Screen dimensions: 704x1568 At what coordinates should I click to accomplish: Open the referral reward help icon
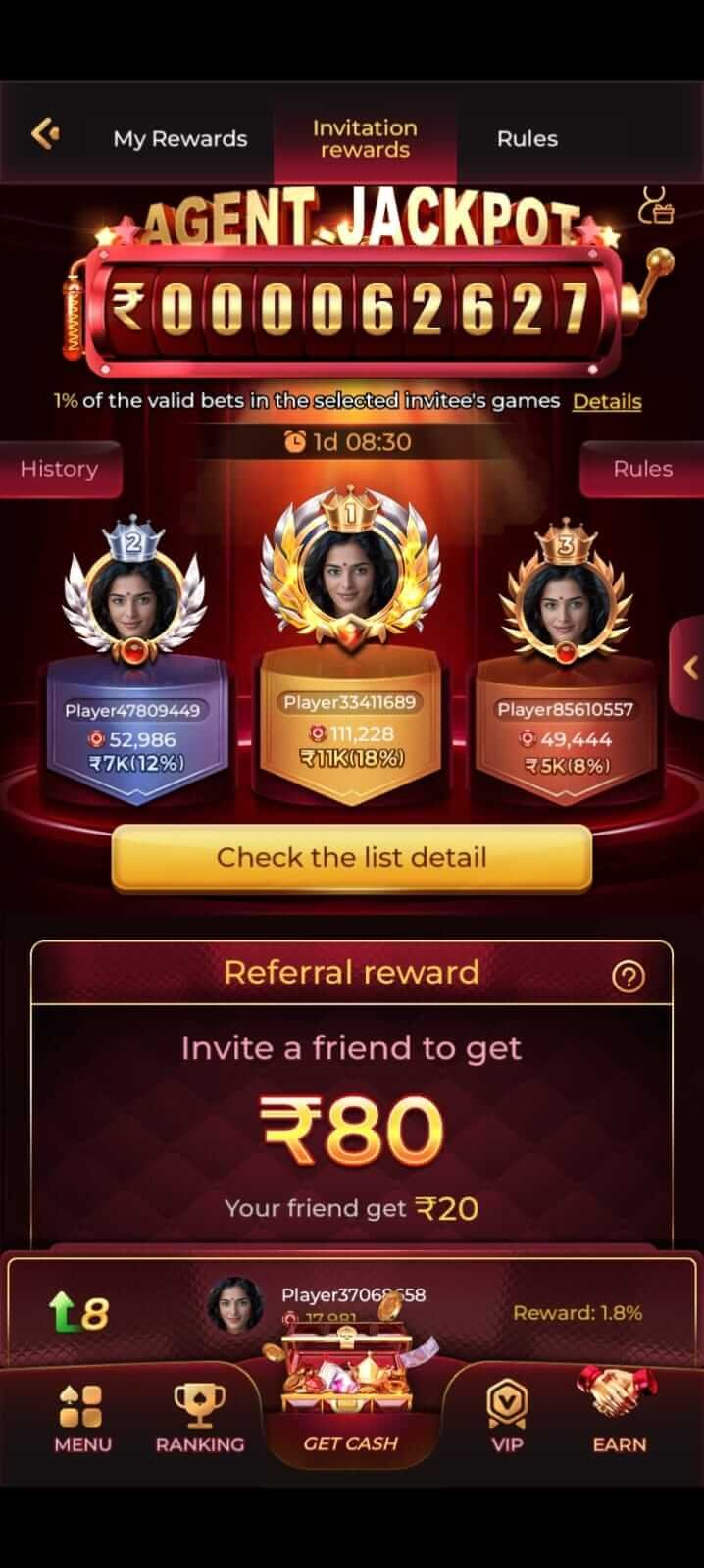628,976
